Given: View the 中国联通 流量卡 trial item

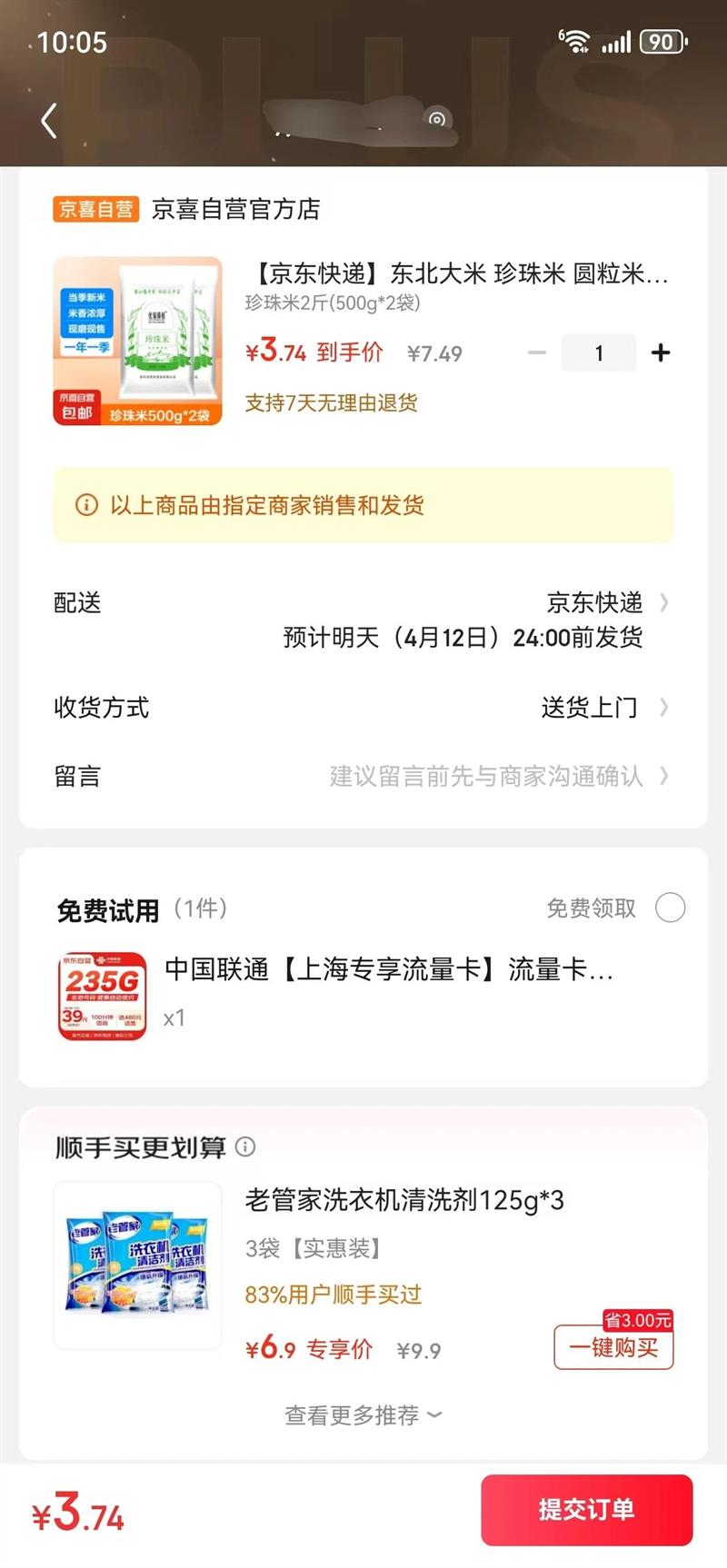Looking at the screenshot, I should pyautogui.click(x=388, y=970).
